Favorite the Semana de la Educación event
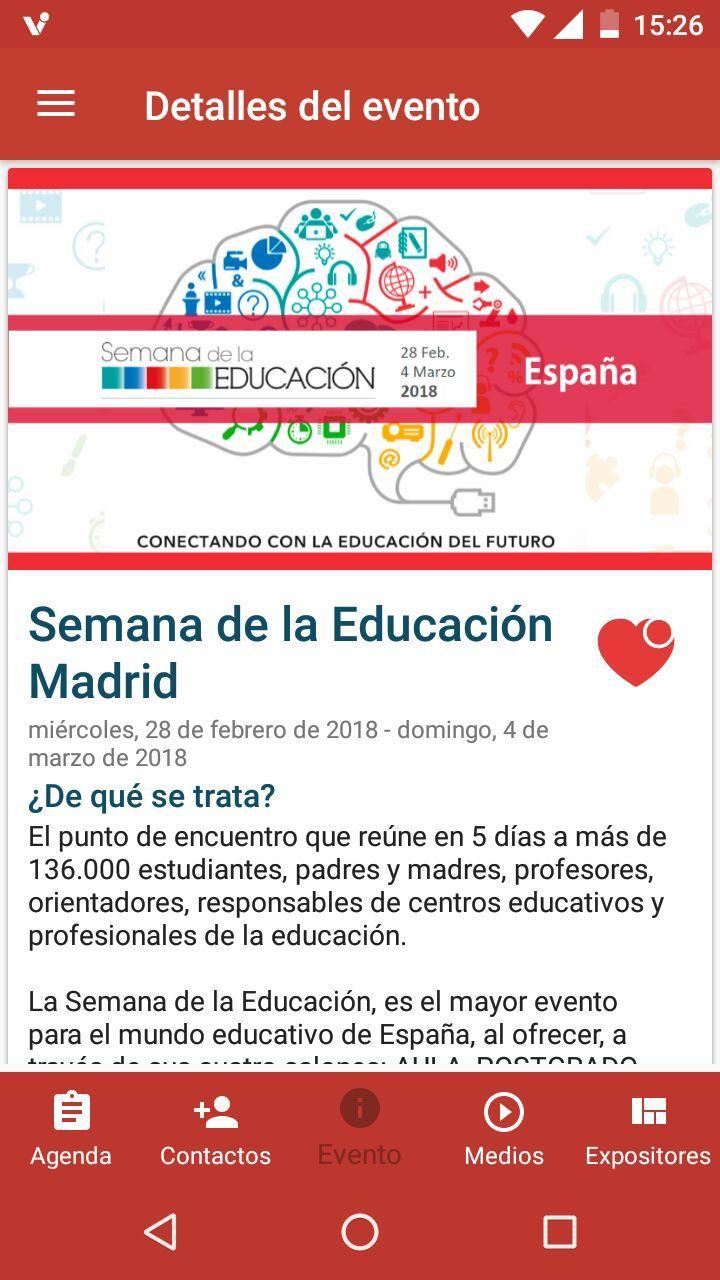Screen dimensions: 720x1280 (635, 651)
